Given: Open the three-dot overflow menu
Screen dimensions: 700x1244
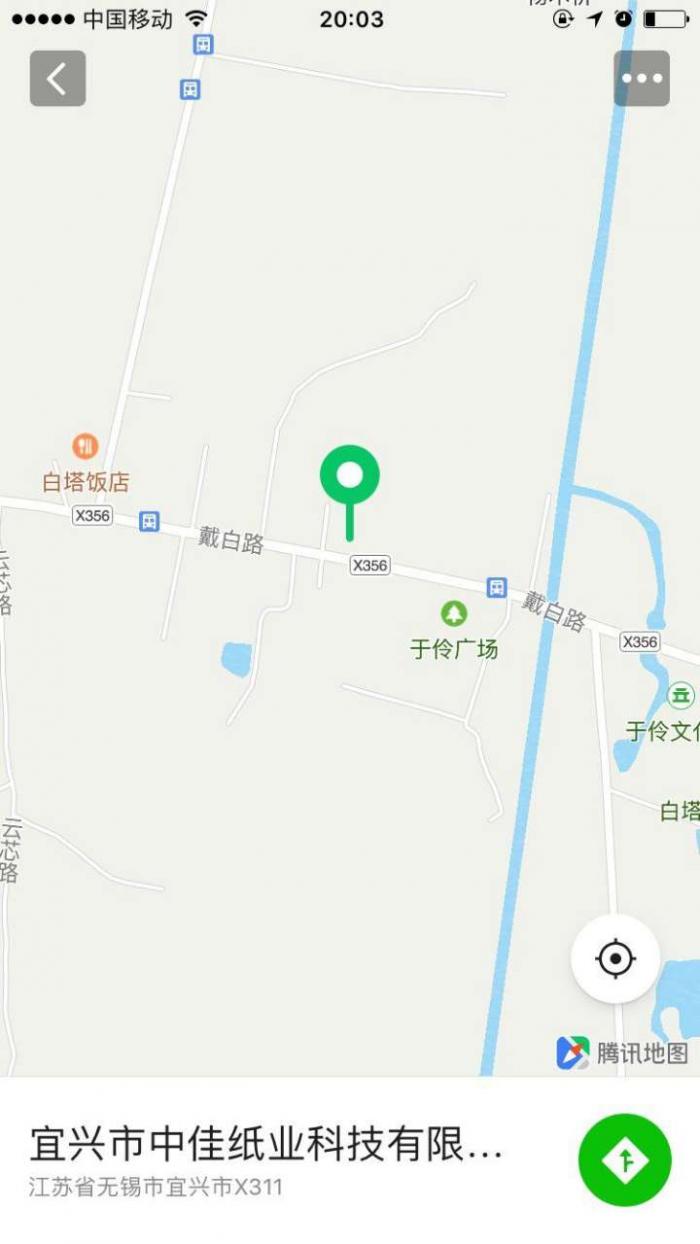Looking at the screenshot, I should pos(641,78).
